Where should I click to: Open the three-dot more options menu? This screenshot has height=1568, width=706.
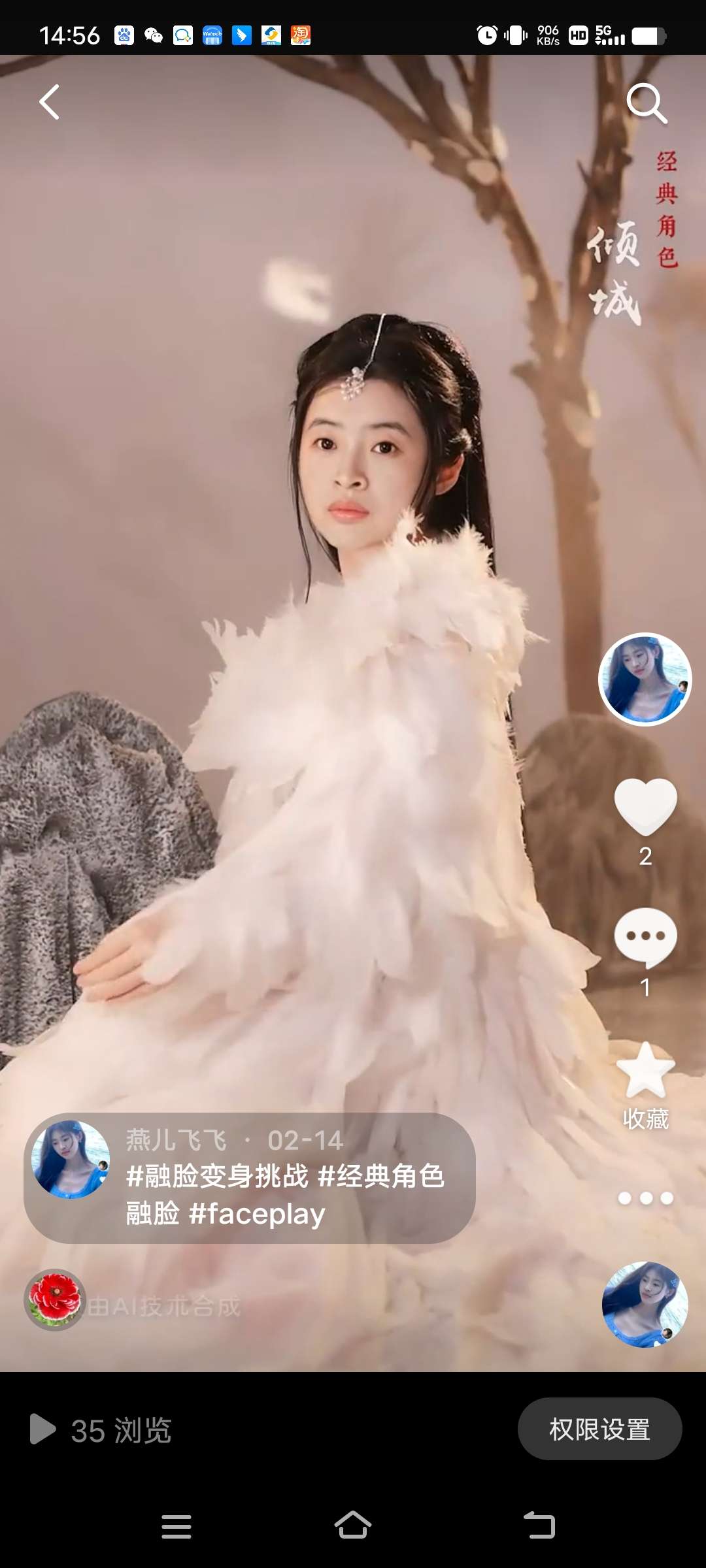(645, 1198)
